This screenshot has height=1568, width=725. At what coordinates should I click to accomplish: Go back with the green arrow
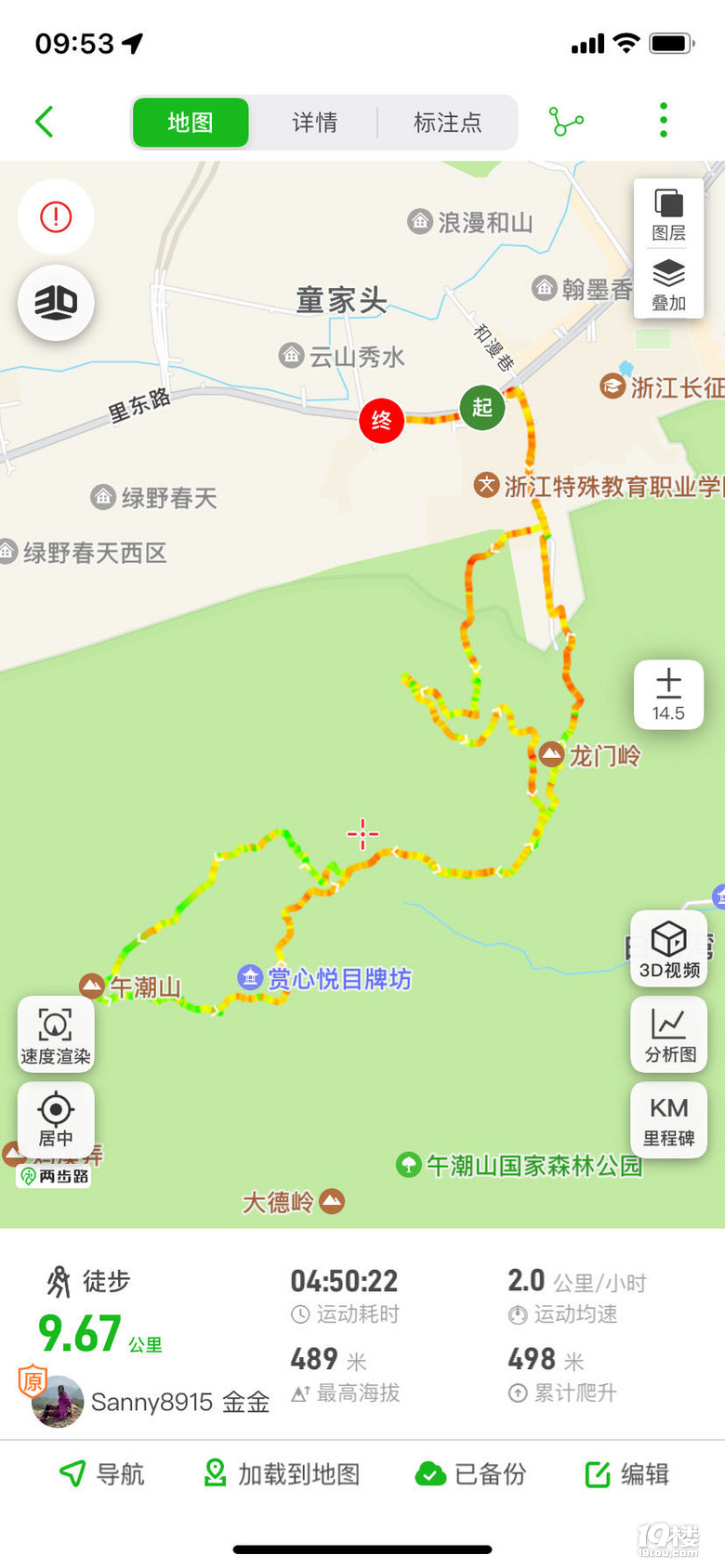coord(44,122)
